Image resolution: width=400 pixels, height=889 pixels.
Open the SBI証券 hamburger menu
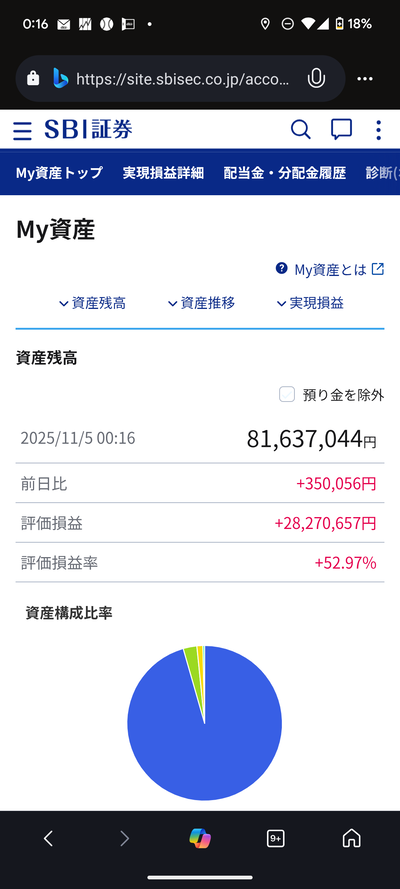coord(22,130)
